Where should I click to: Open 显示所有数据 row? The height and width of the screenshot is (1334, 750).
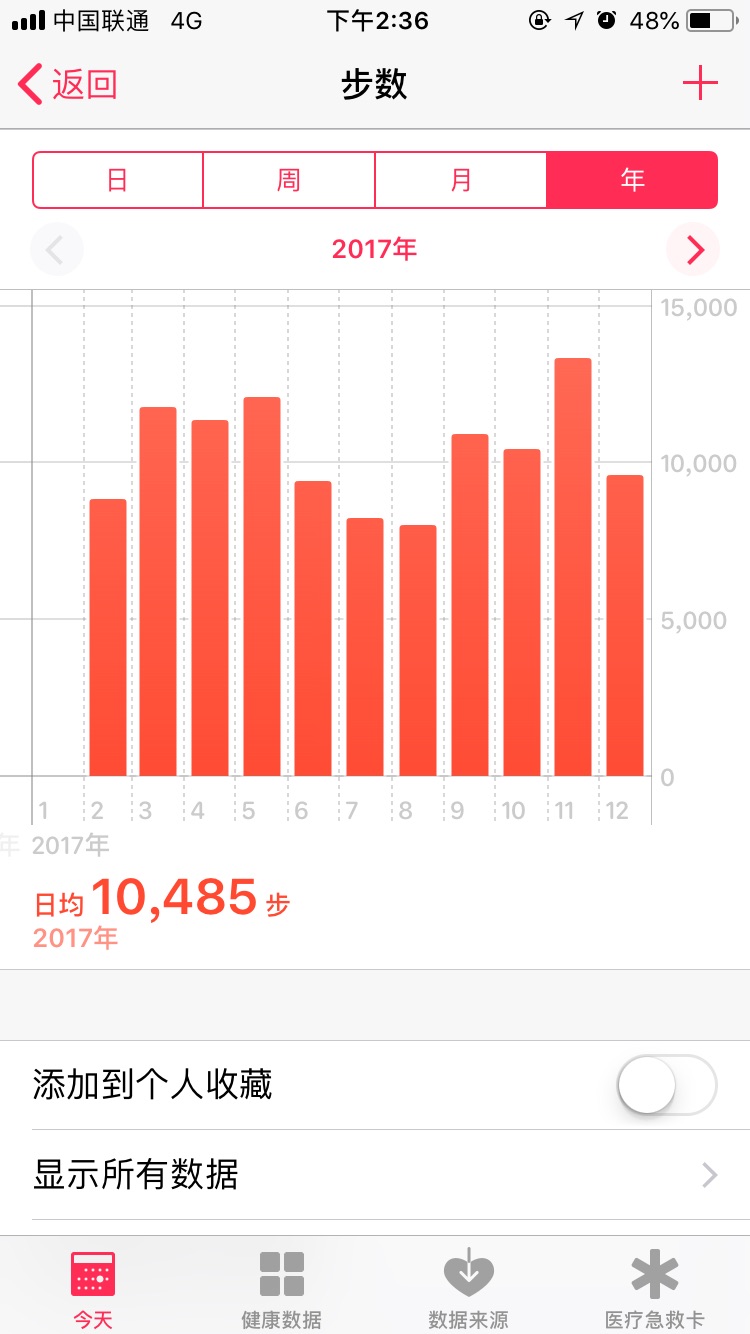[x=375, y=1175]
